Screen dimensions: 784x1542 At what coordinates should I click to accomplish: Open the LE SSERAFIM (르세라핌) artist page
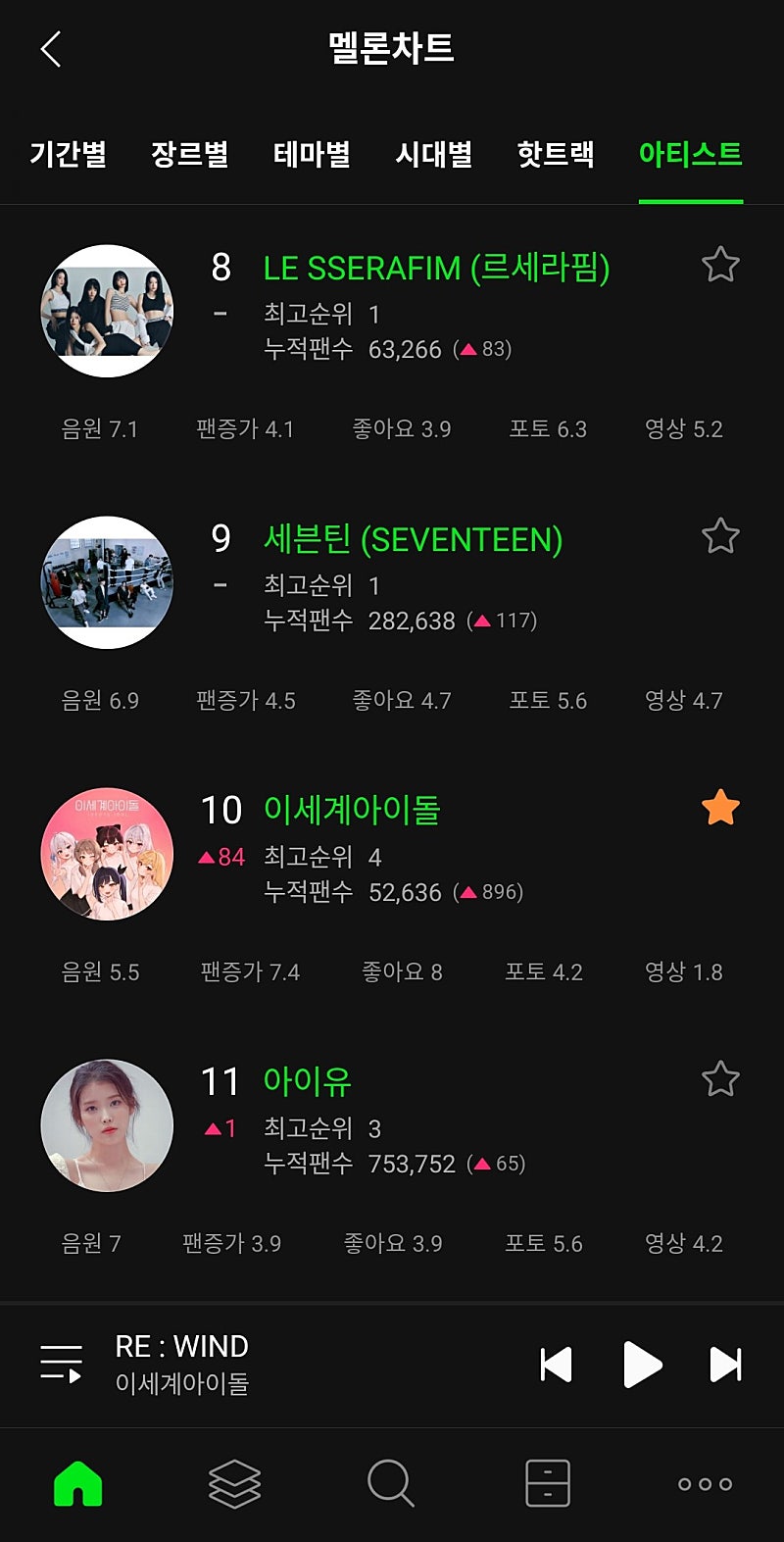point(436,268)
